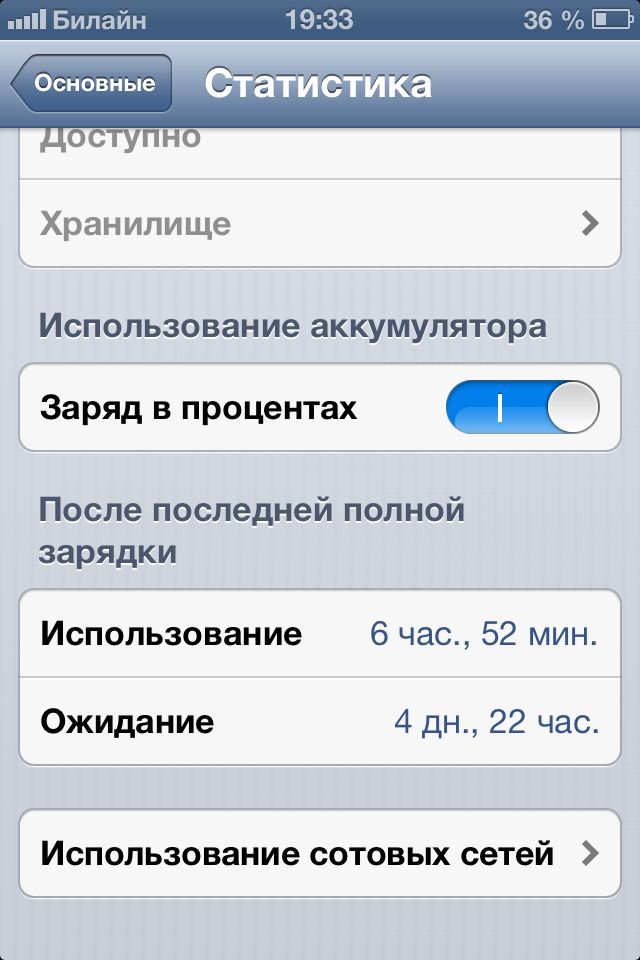The image size is (640, 960).
Task: Open the Хранилище row
Action: click(x=320, y=223)
